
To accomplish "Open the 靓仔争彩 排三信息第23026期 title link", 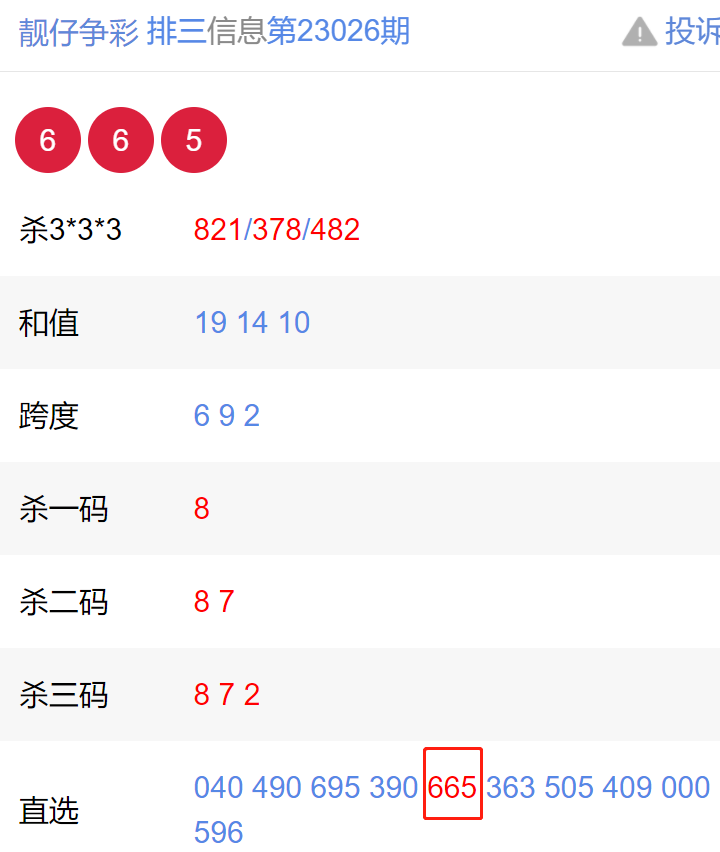I will 214,32.
